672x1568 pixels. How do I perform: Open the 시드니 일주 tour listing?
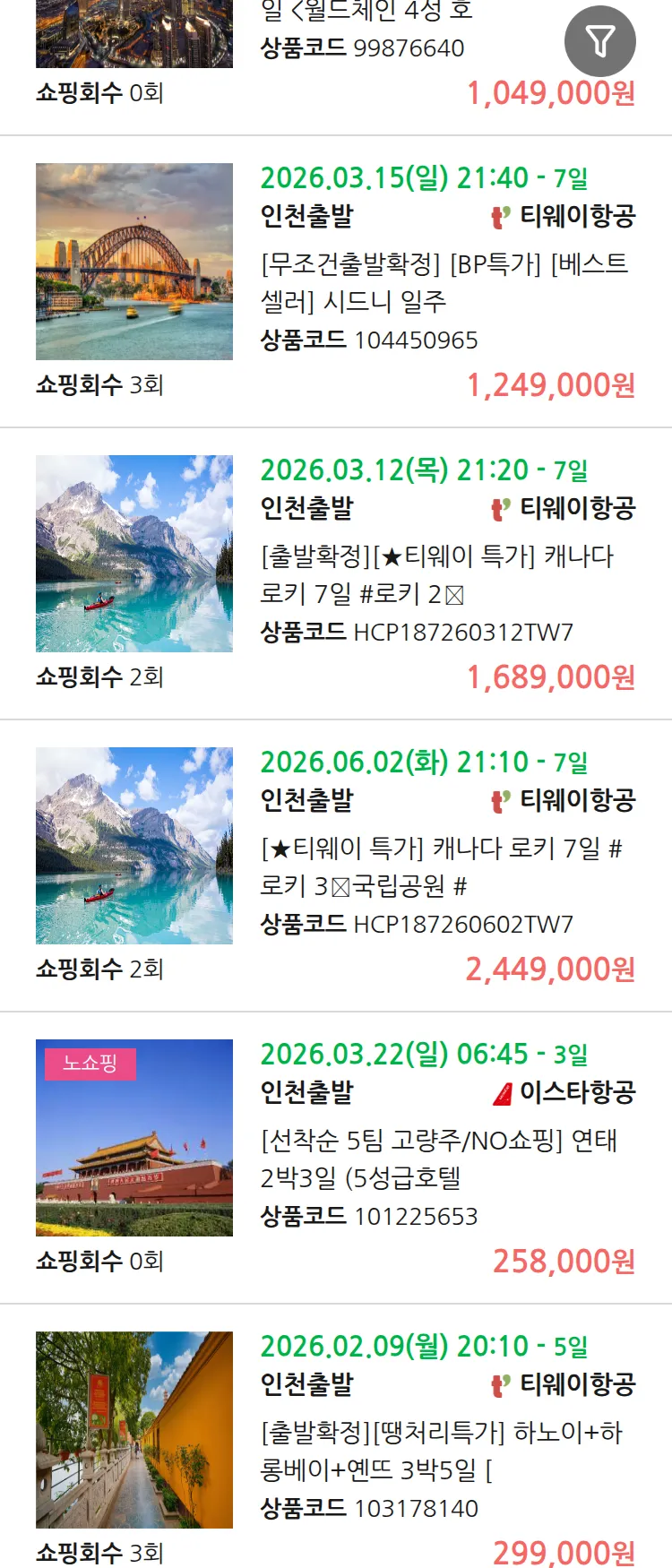(x=444, y=282)
